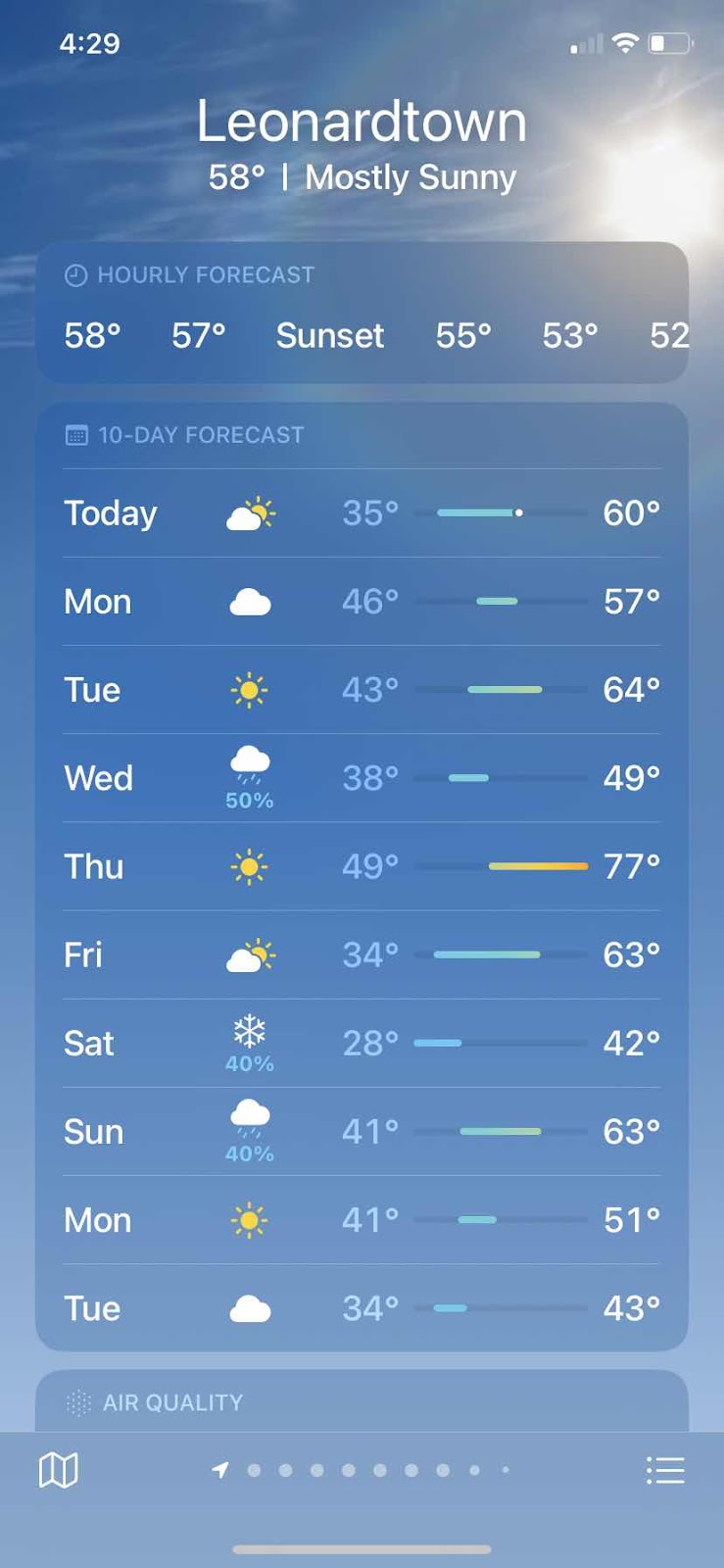The image size is (724, 1568).
Task: Open Thursday's forecast row
Action: click(362, 866)
